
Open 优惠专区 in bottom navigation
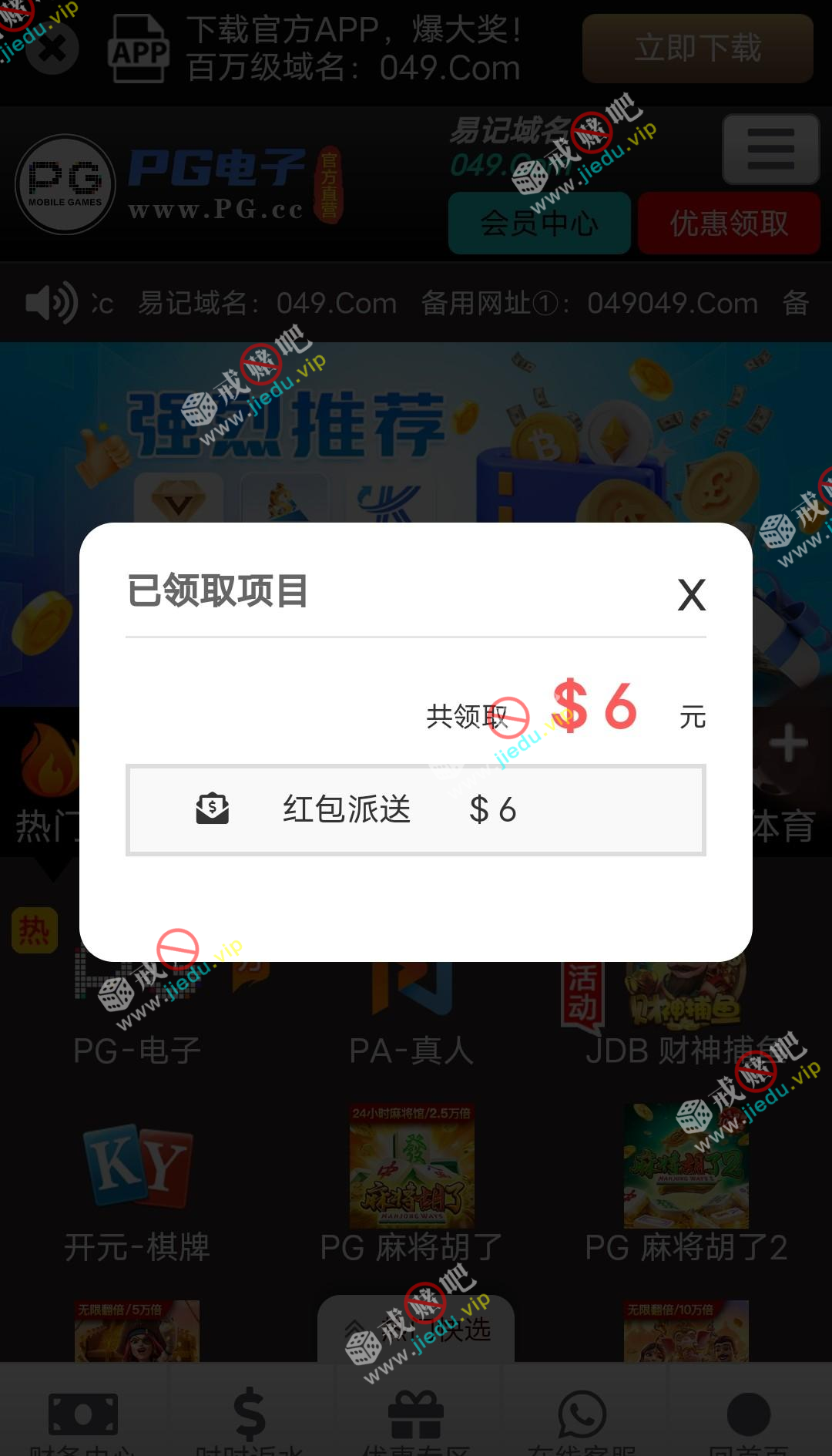[416, 1422]
